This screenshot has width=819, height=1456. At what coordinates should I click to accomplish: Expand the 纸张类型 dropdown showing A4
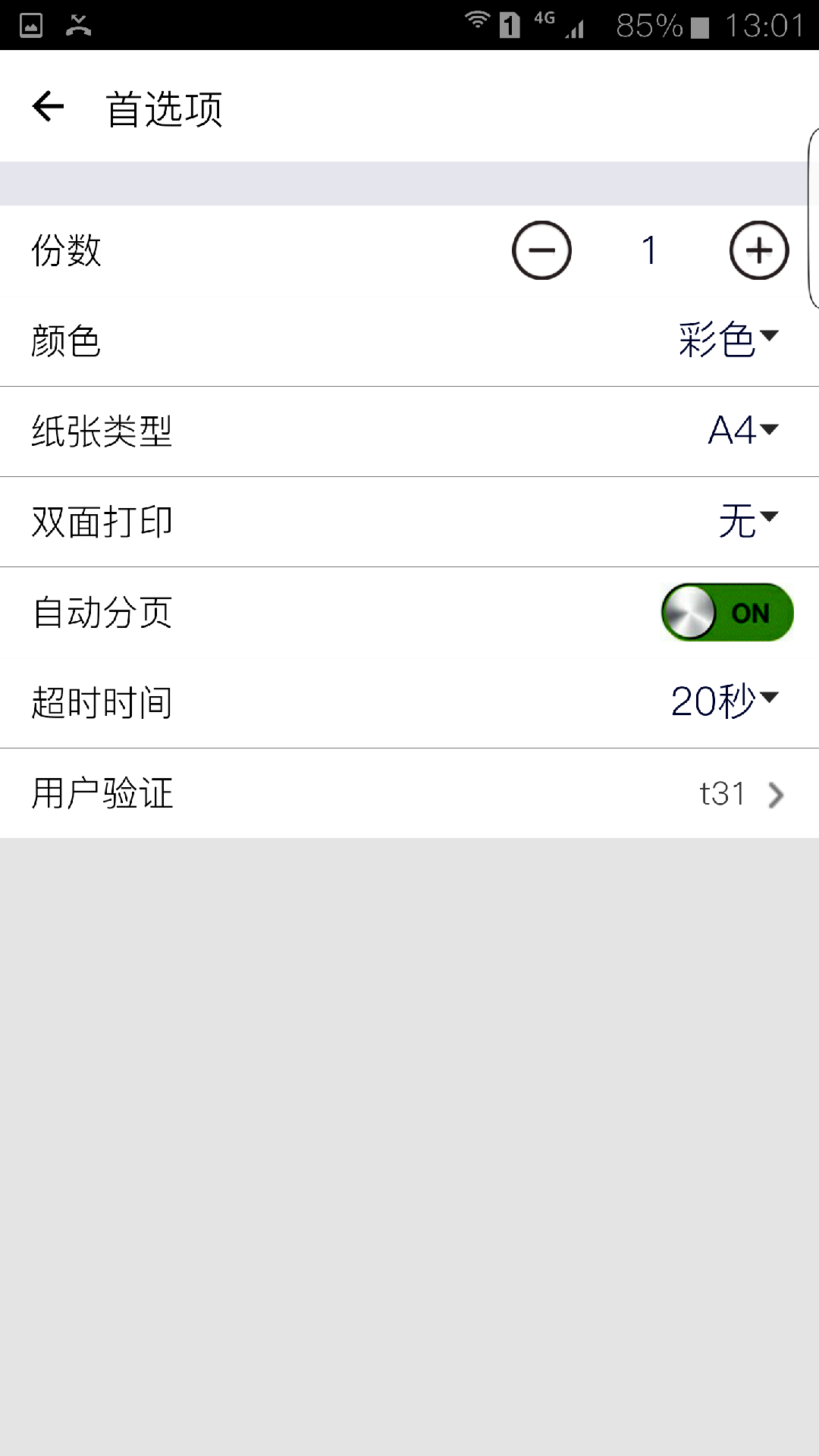point(742,431)
